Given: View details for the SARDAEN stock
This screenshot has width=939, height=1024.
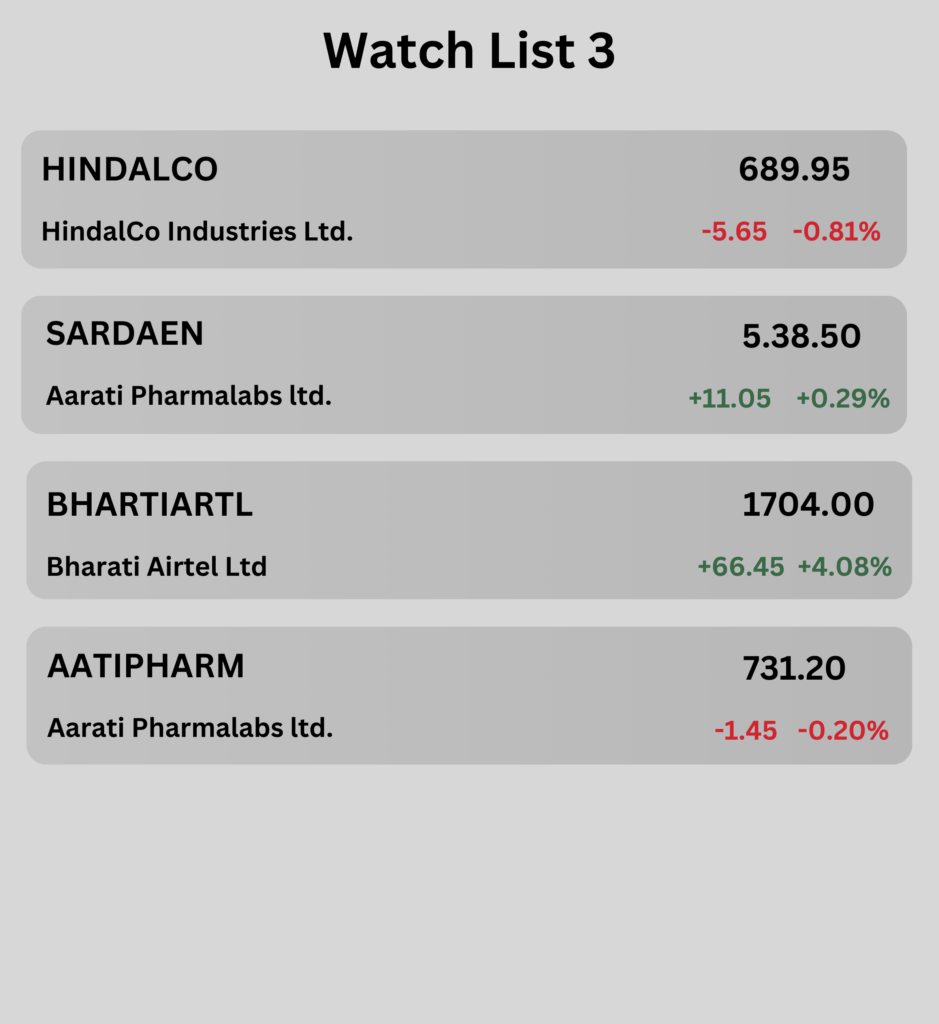Looking at the screenshot, I should 463,365.
